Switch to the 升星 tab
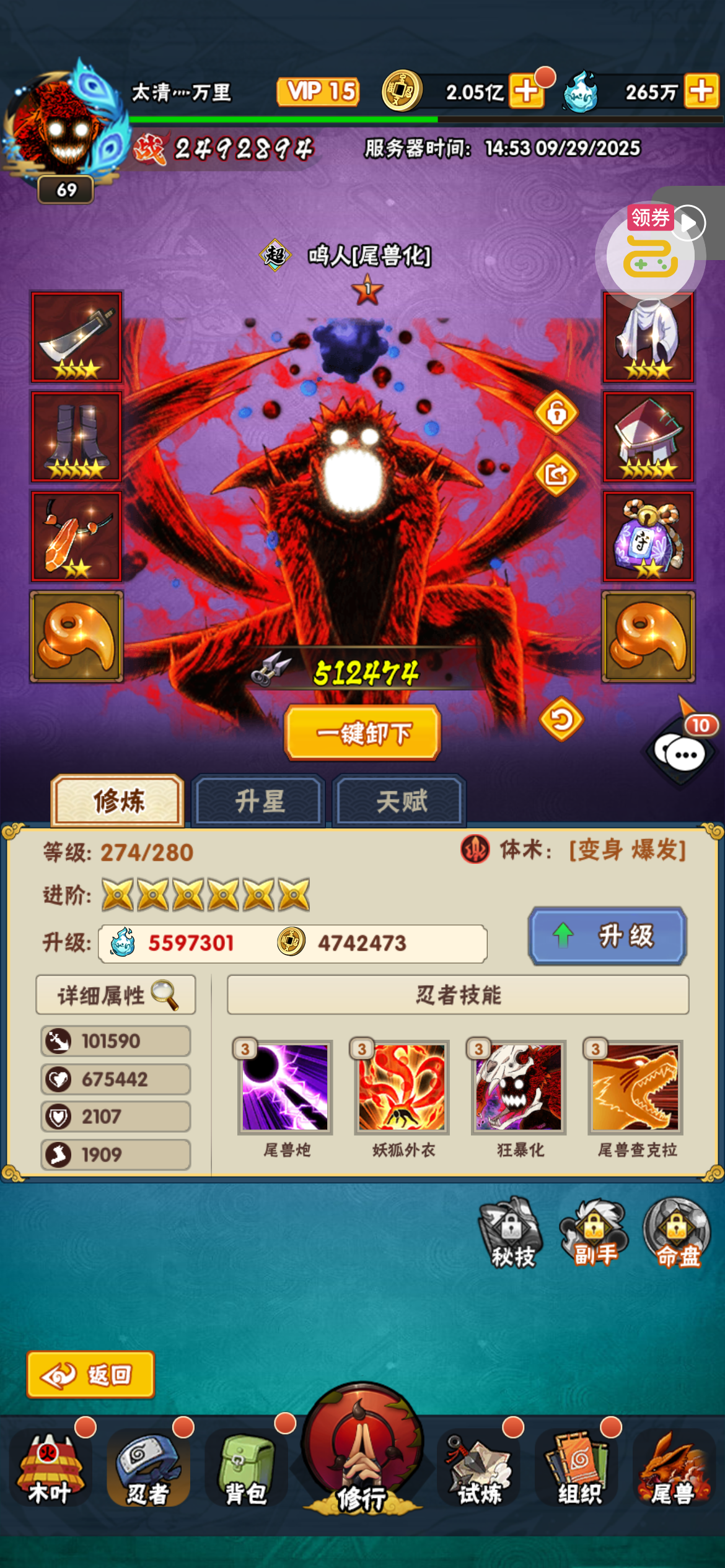Viewport: 725px width, 1568px height. (259, 801)
